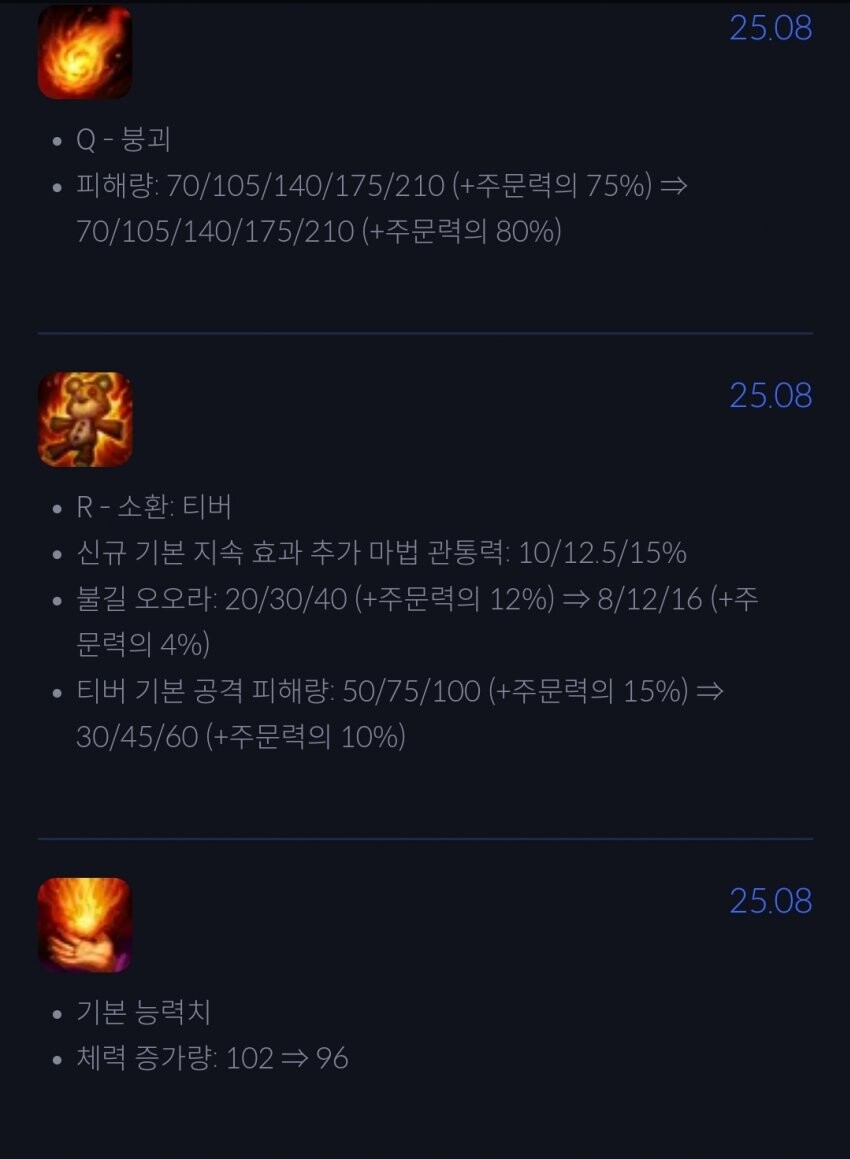The image size is (850, 1159).
Task: Open the 25.08 patch link beside Q - 붕괴
Action: [x=770, y=28]
